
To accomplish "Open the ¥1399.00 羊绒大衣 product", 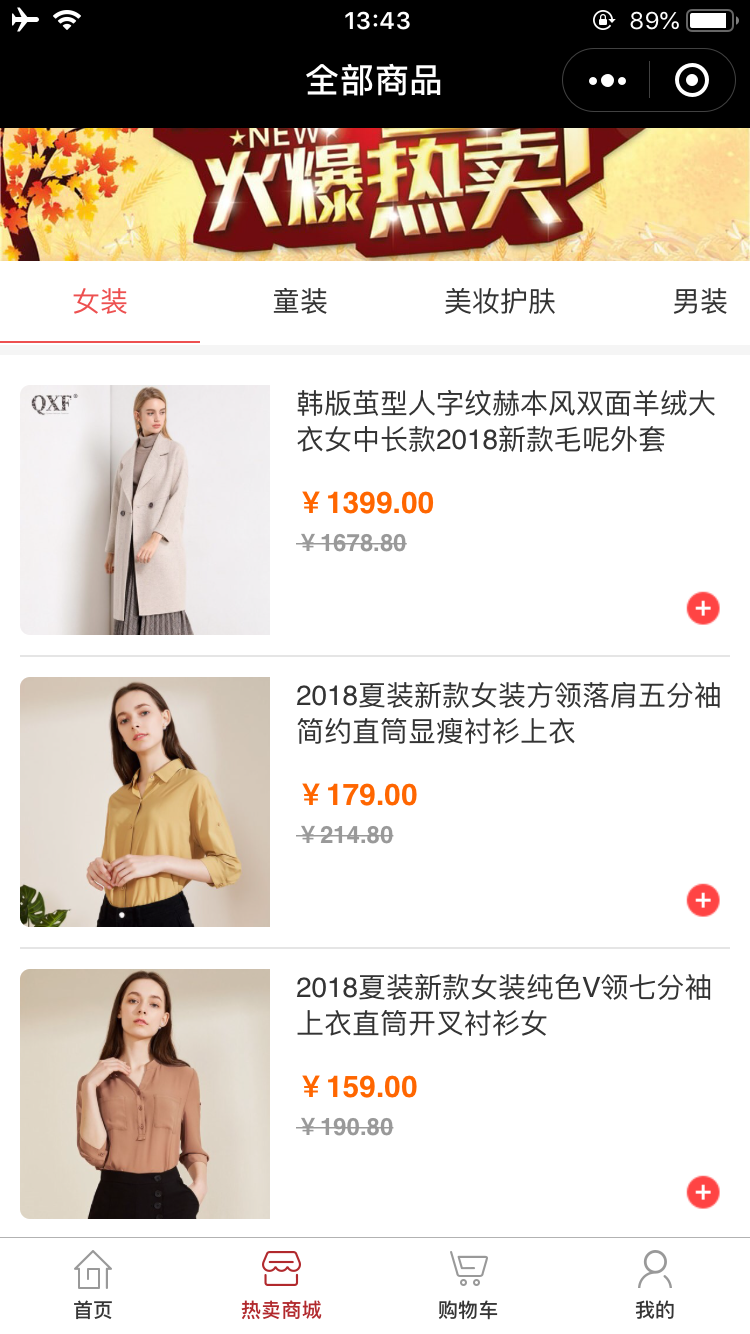I will click(x=506, y=422).
